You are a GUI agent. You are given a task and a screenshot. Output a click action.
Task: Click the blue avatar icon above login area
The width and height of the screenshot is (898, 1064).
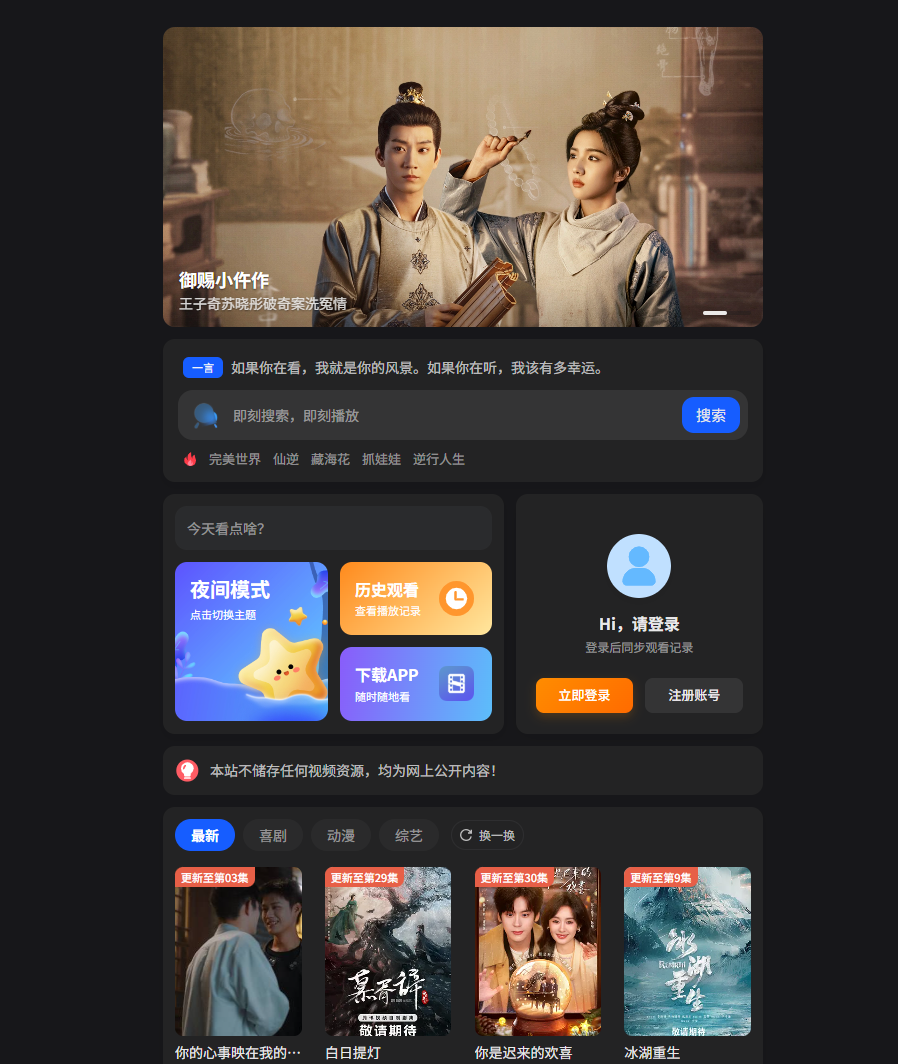click(638, 566)
